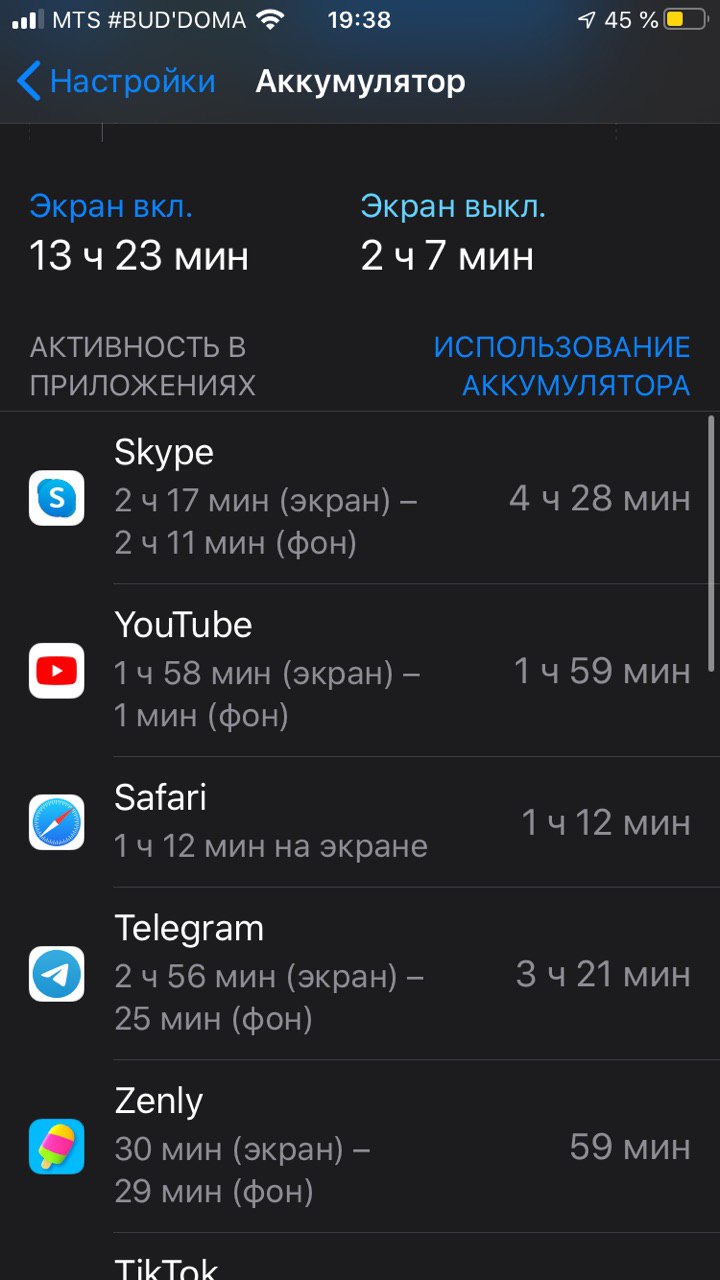This screenshot has width=720, height=1280.
Task: Select the Zenly activity row
Action: pyautogui.click(x=360, y=1146)
